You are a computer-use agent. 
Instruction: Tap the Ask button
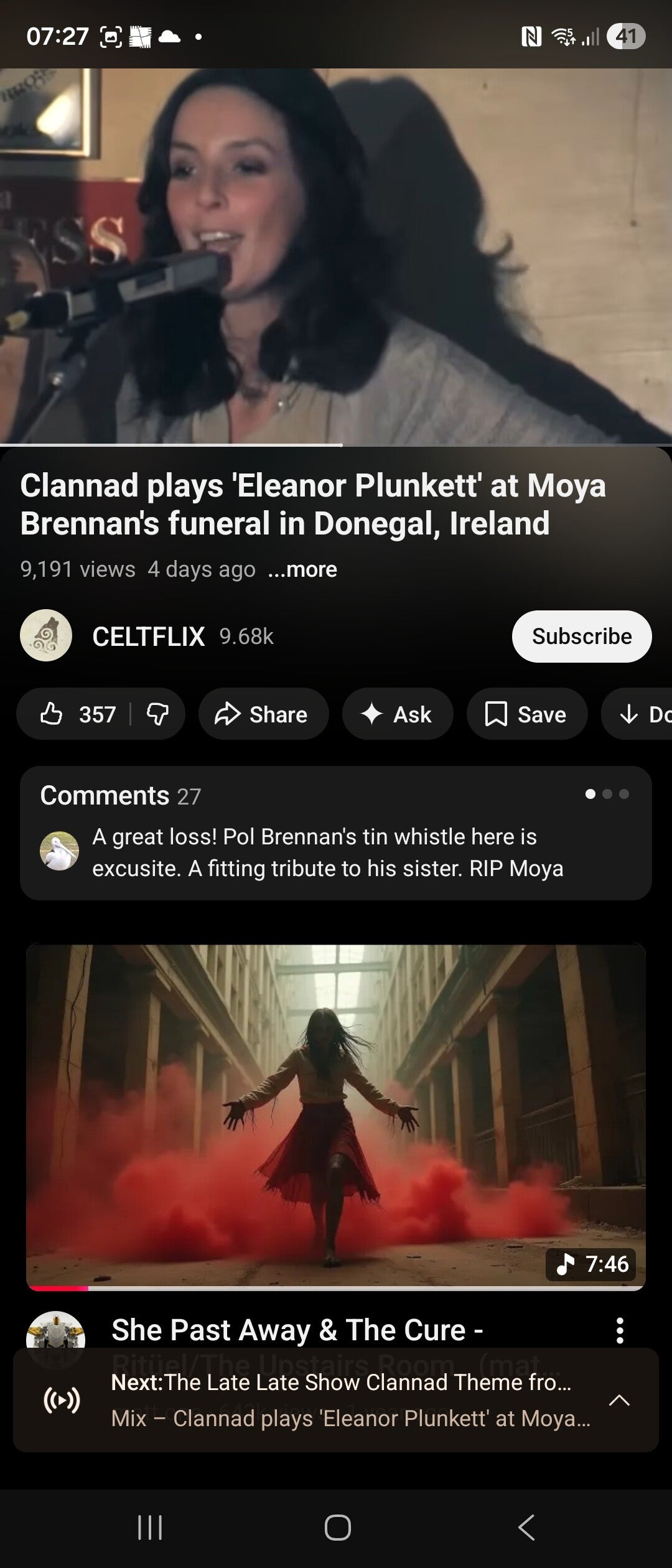click(x=397, y=714)
